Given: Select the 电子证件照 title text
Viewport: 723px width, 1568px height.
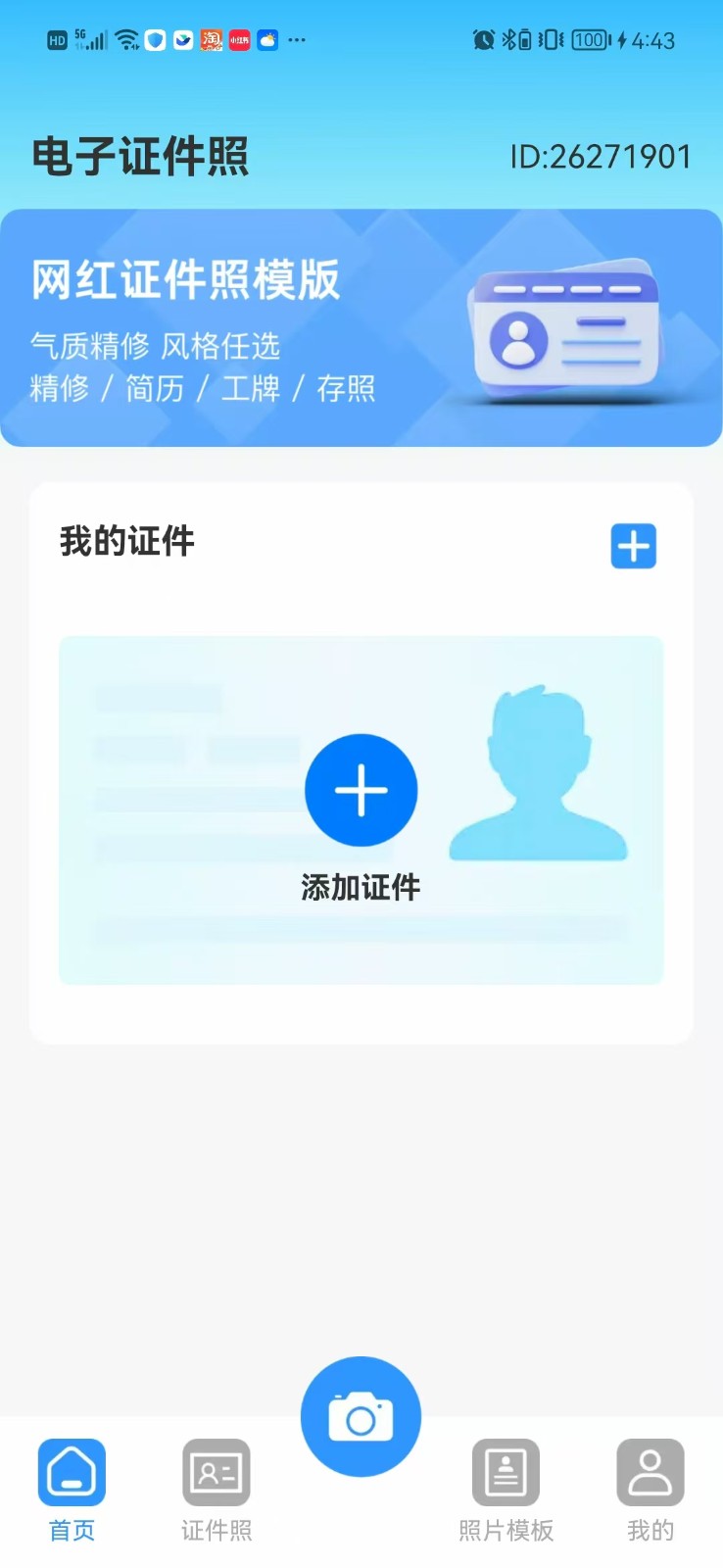Looking at the screenshot, I should tap(140, 154).
